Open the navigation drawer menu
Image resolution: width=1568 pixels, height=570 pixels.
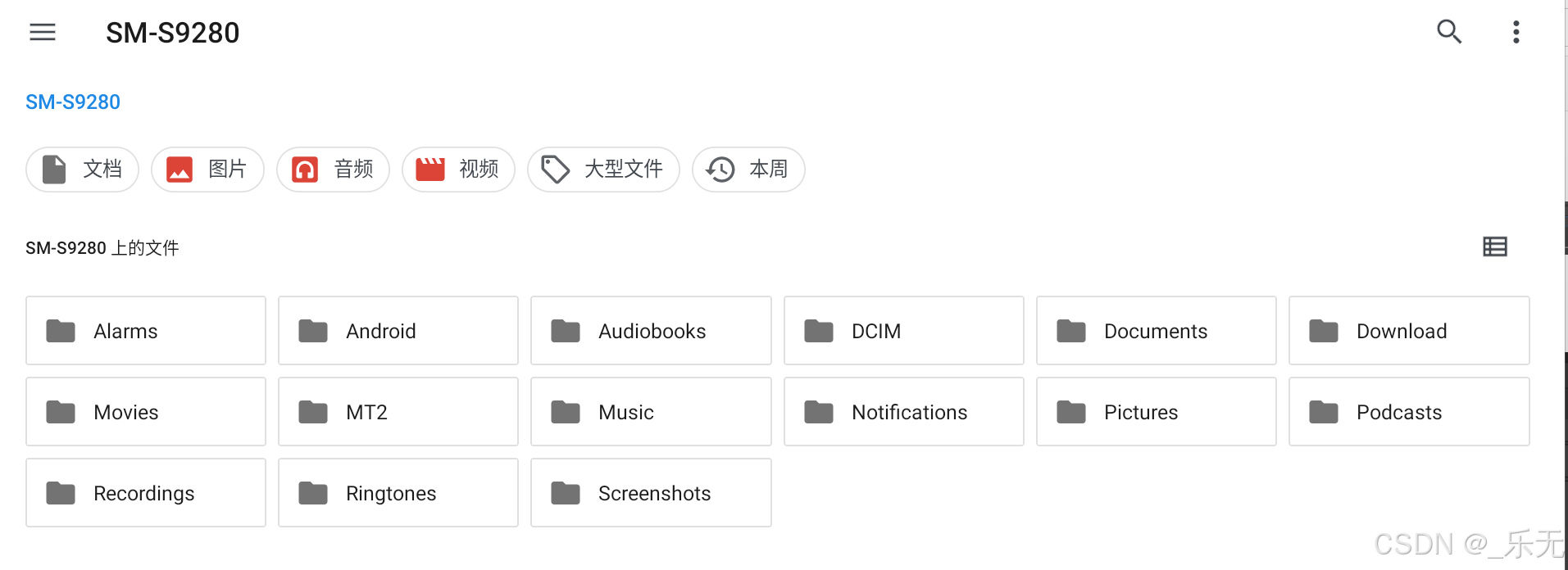pyautogui.click(x=43, y=33)
